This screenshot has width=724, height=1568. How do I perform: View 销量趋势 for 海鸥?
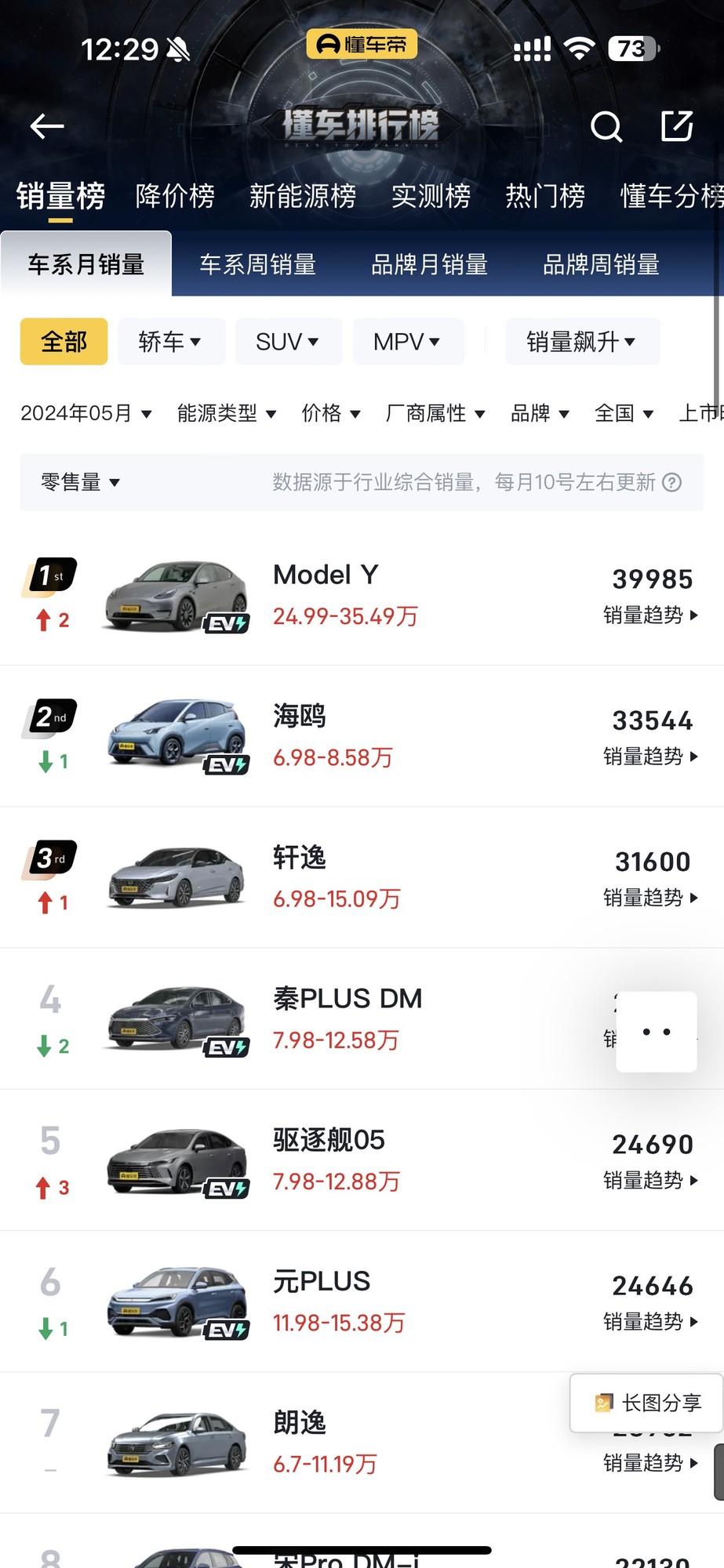click(650, 756)
